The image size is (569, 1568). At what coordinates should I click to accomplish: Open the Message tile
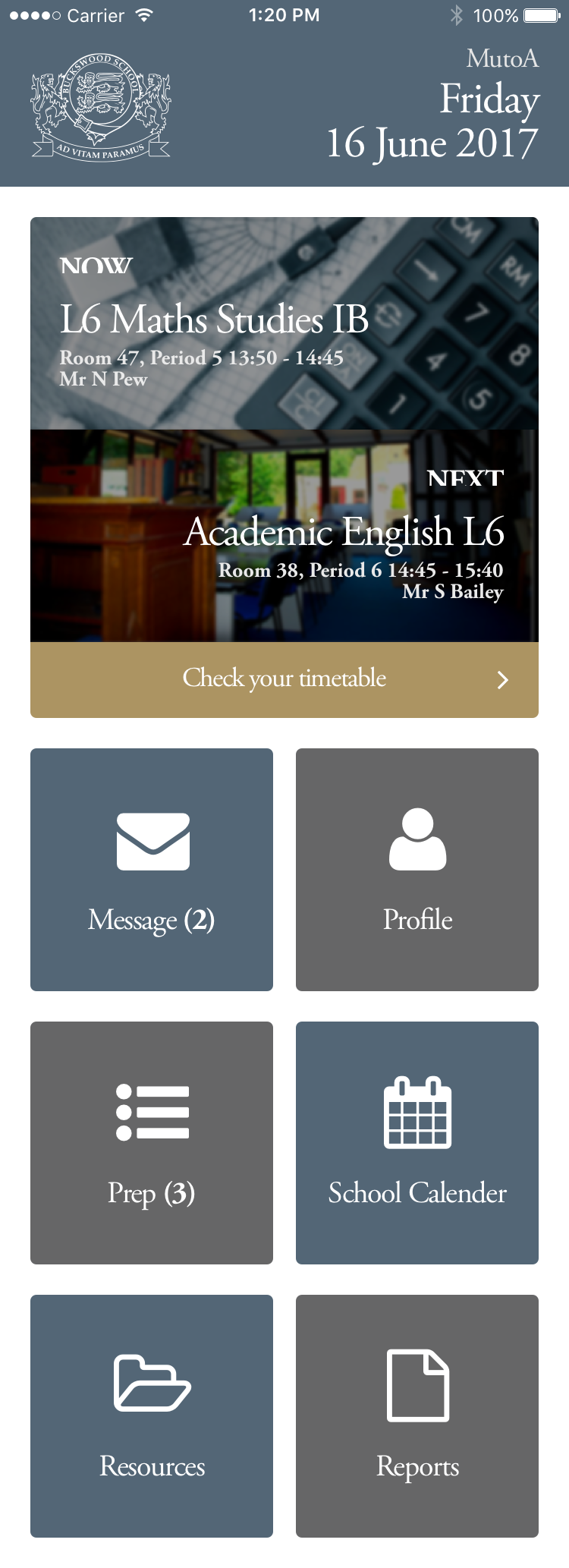coord(152,870)
